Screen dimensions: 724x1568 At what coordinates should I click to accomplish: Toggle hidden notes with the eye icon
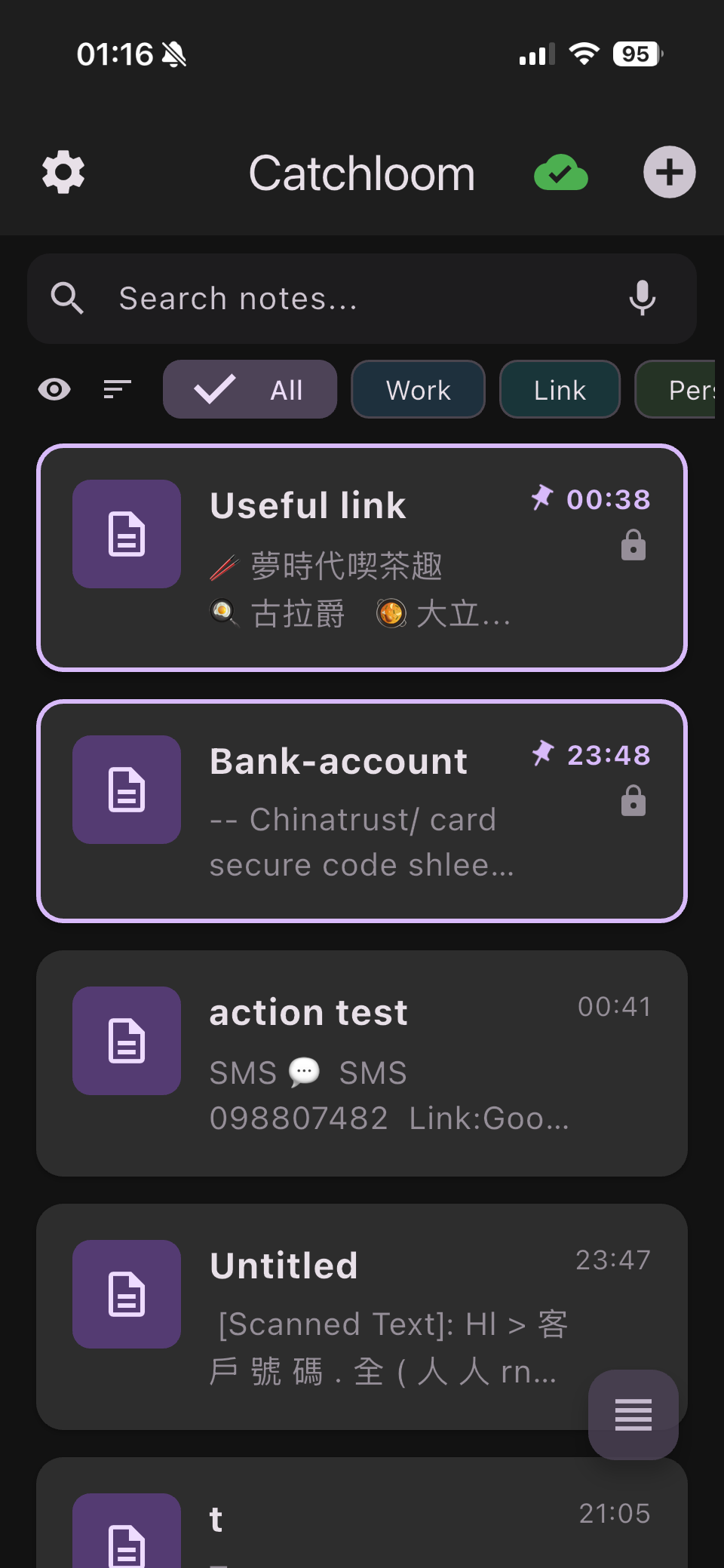click(54, 389)
